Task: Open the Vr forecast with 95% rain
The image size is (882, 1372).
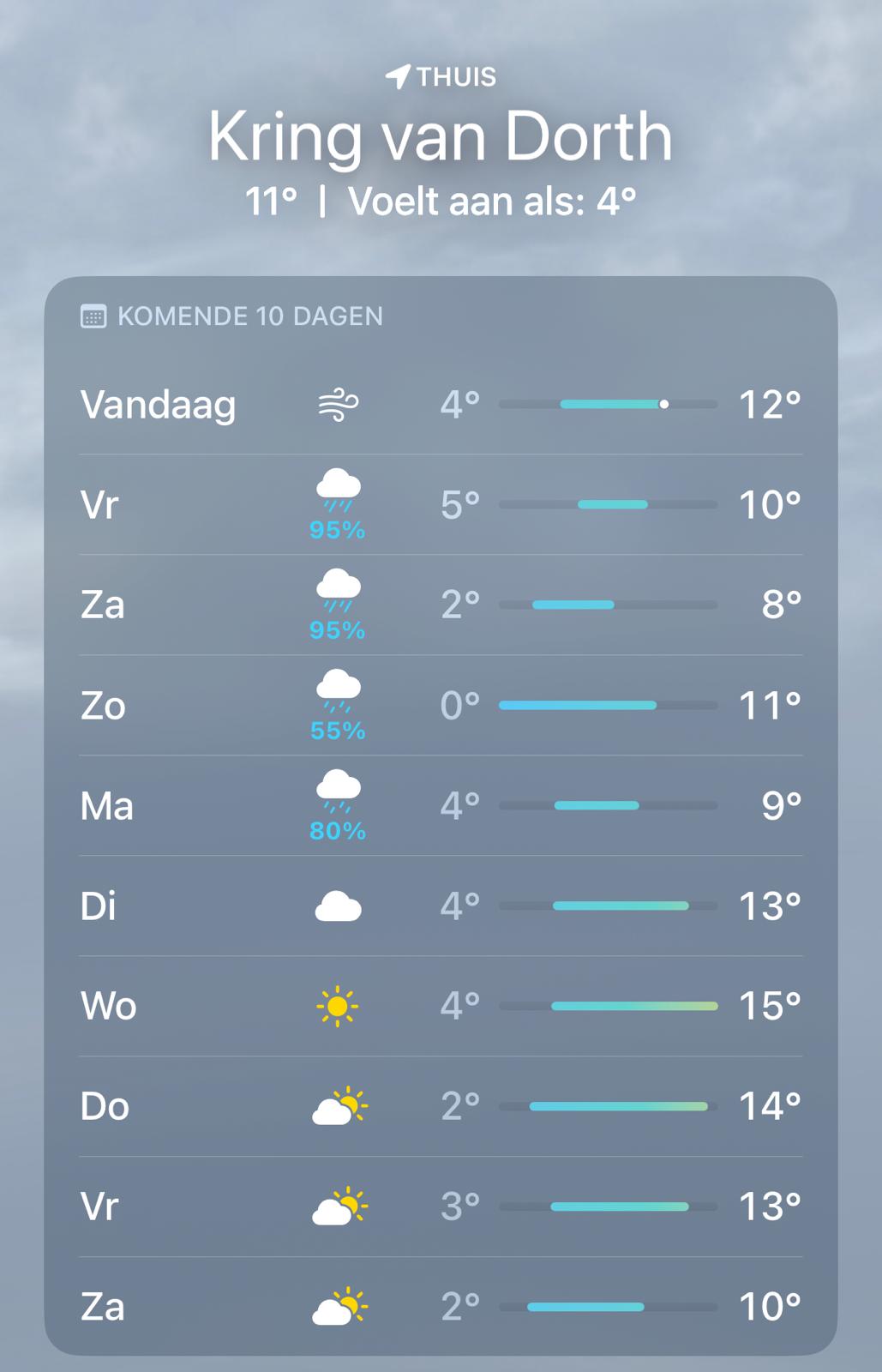Action: pos(441,504)
